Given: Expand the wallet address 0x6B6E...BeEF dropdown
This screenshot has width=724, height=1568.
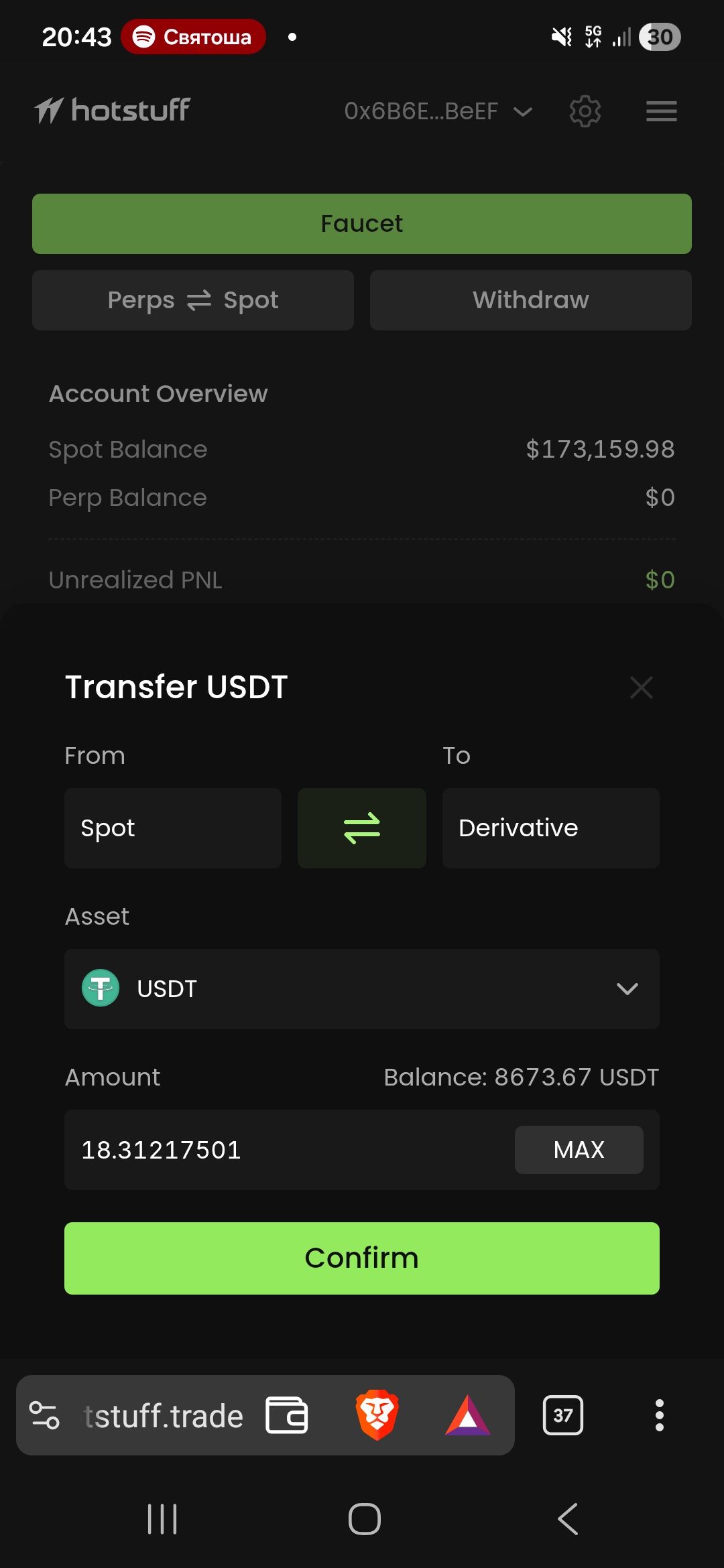Looking at the screenshot, I should click(x=438, y=111).
